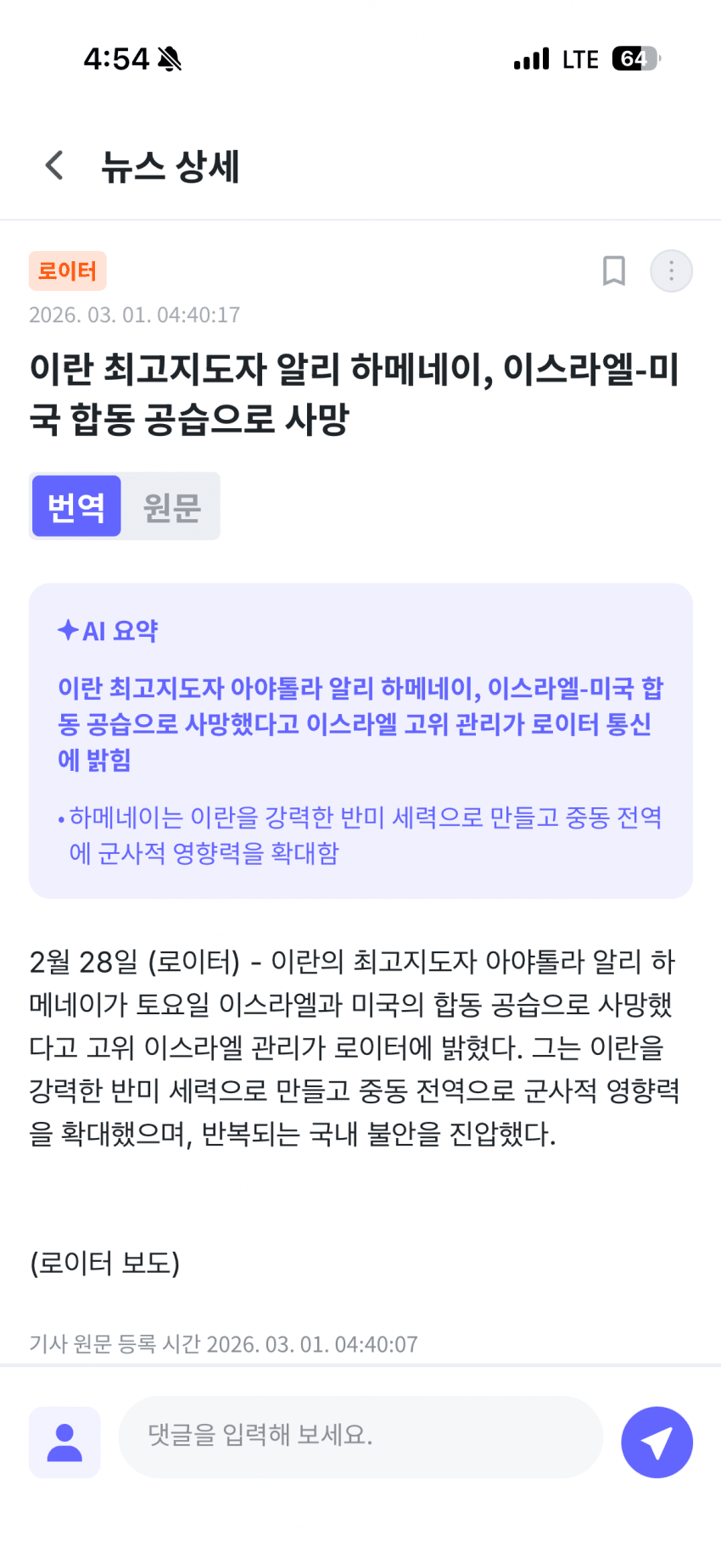Bookmark this Reuters article
721x1568 pixels.
tap(613, 271)
